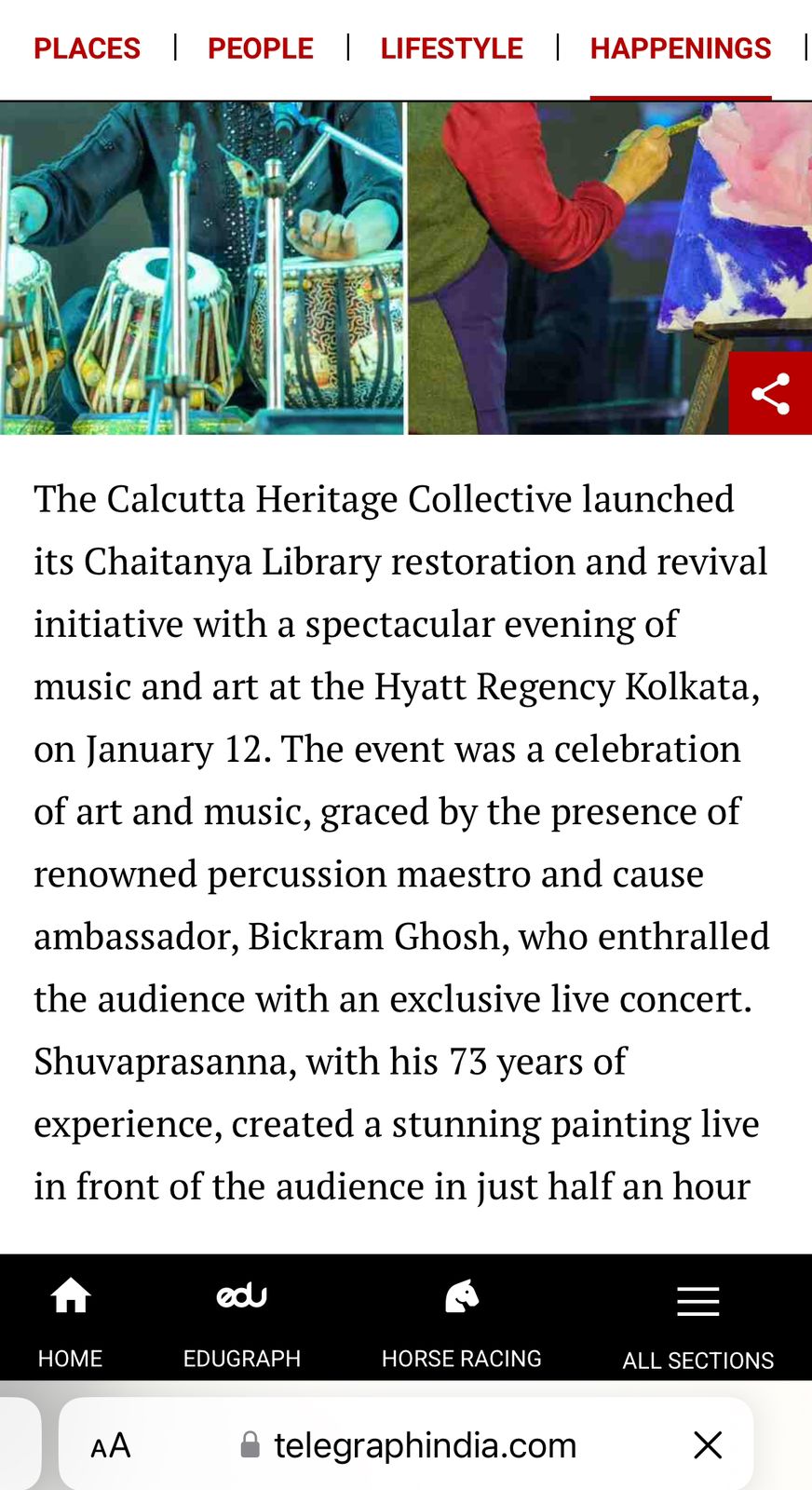
Task: Open the Places section
Action: point(87,48)
